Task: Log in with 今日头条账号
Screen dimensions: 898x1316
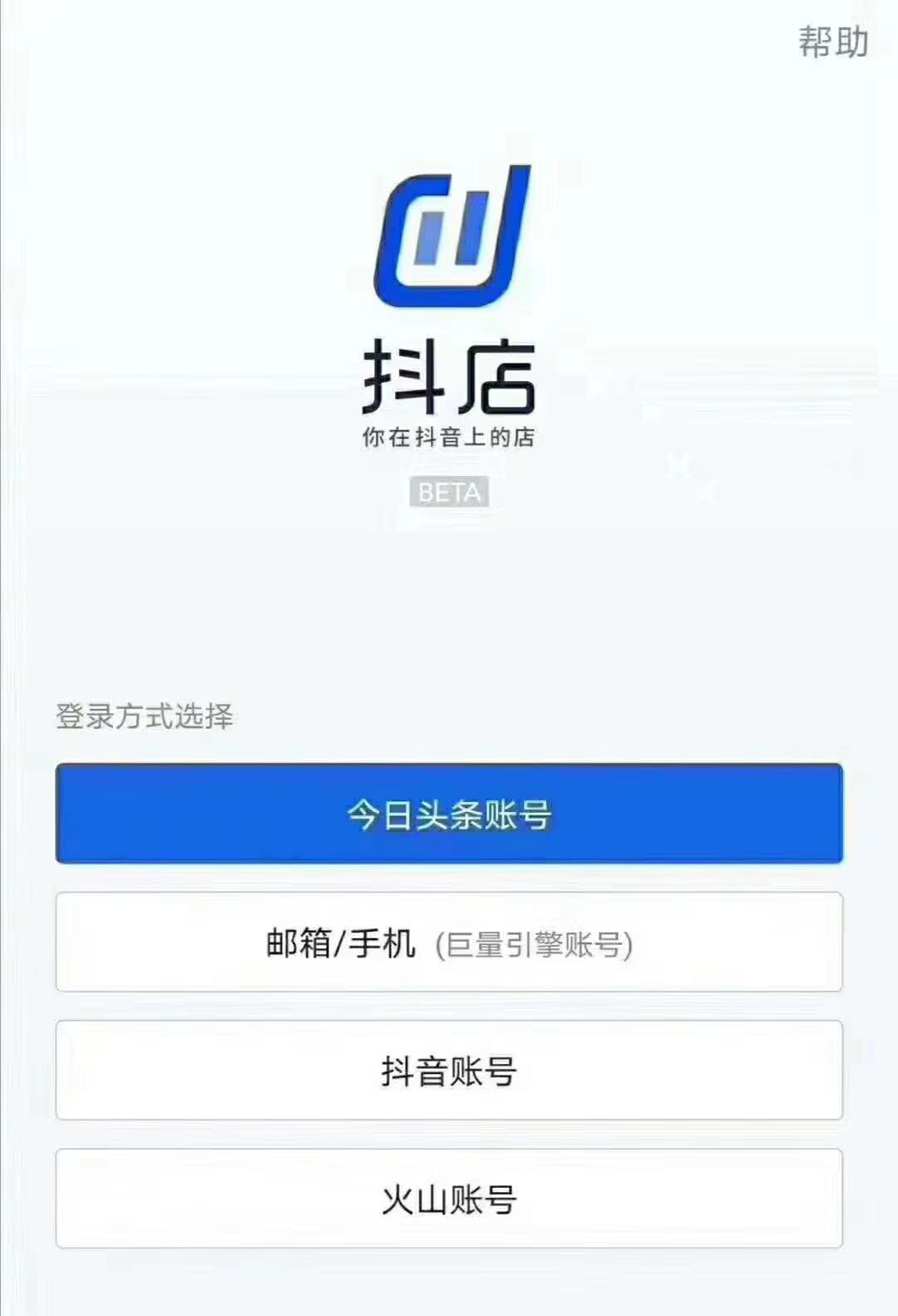Action: pos(449,814)
